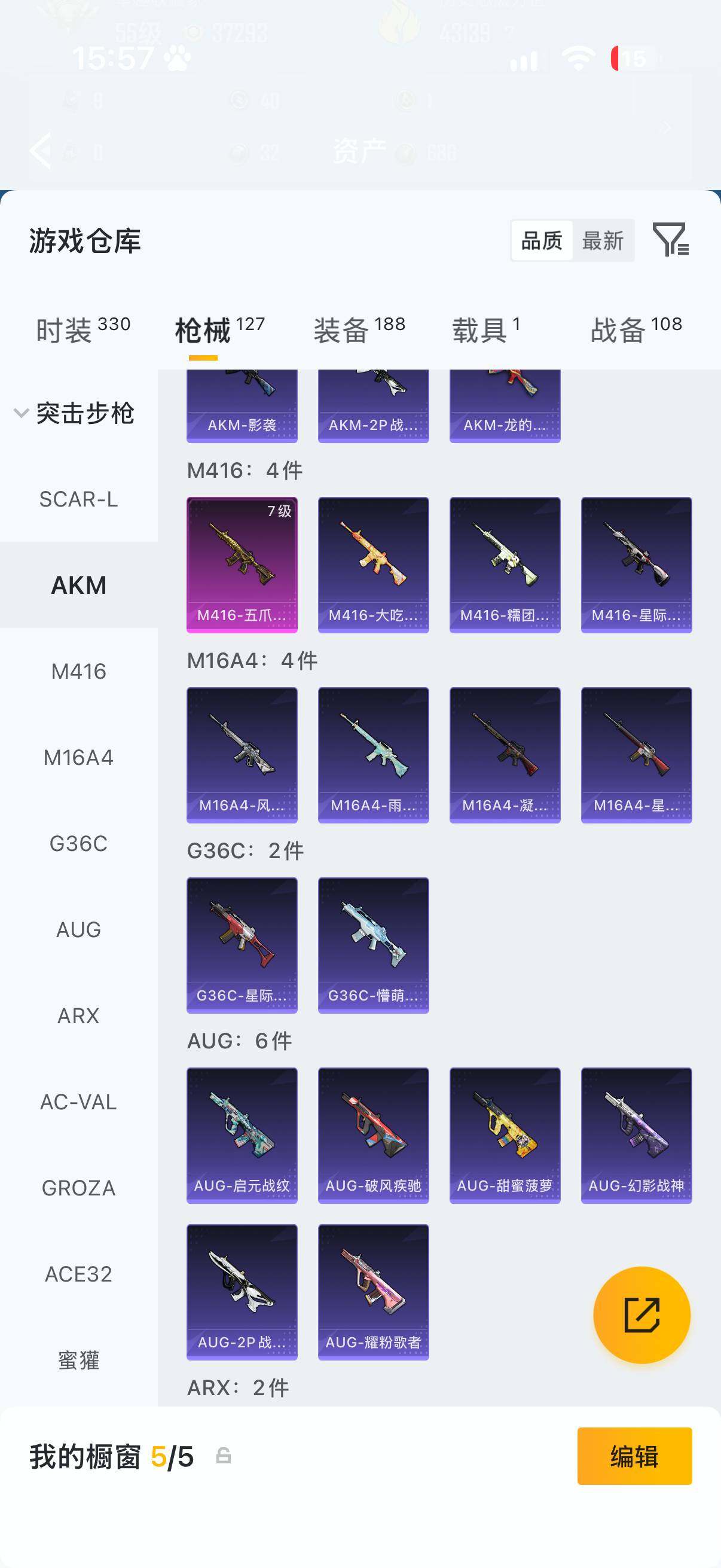Select the 品质 sort option

pos(542,241)
